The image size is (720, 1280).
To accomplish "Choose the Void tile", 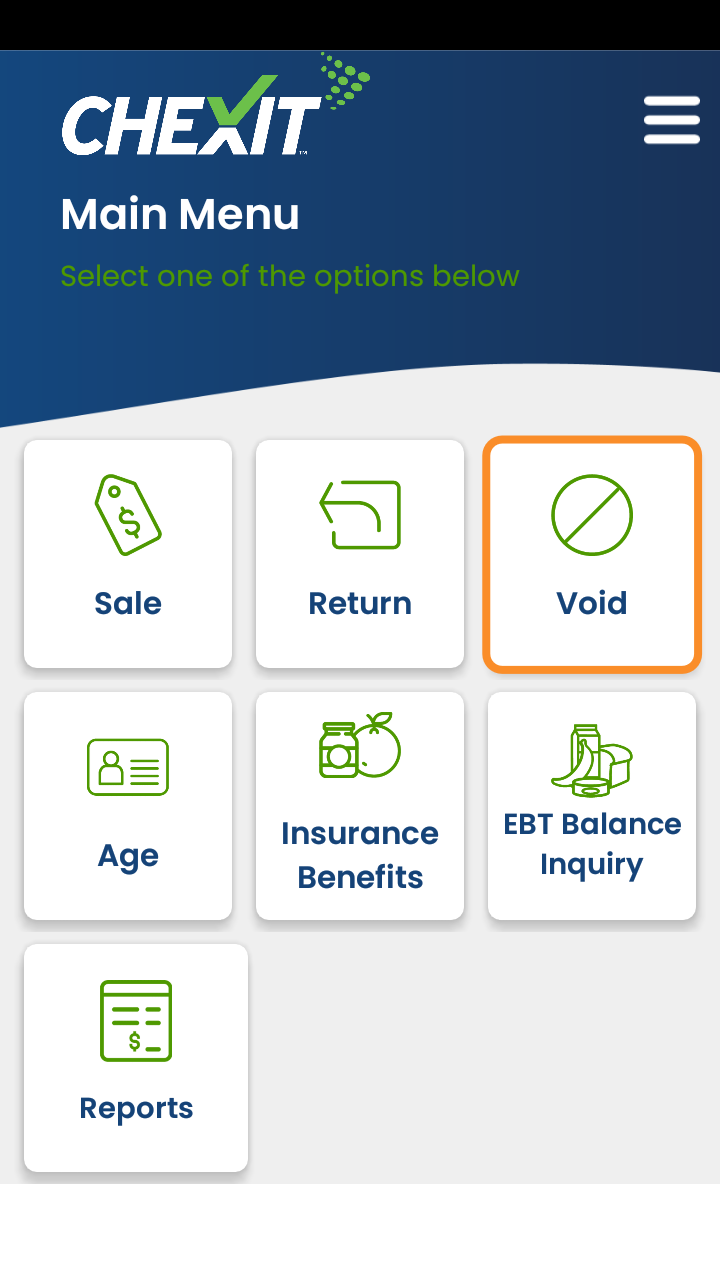I will pyautogui.click(x=592, y=554).
